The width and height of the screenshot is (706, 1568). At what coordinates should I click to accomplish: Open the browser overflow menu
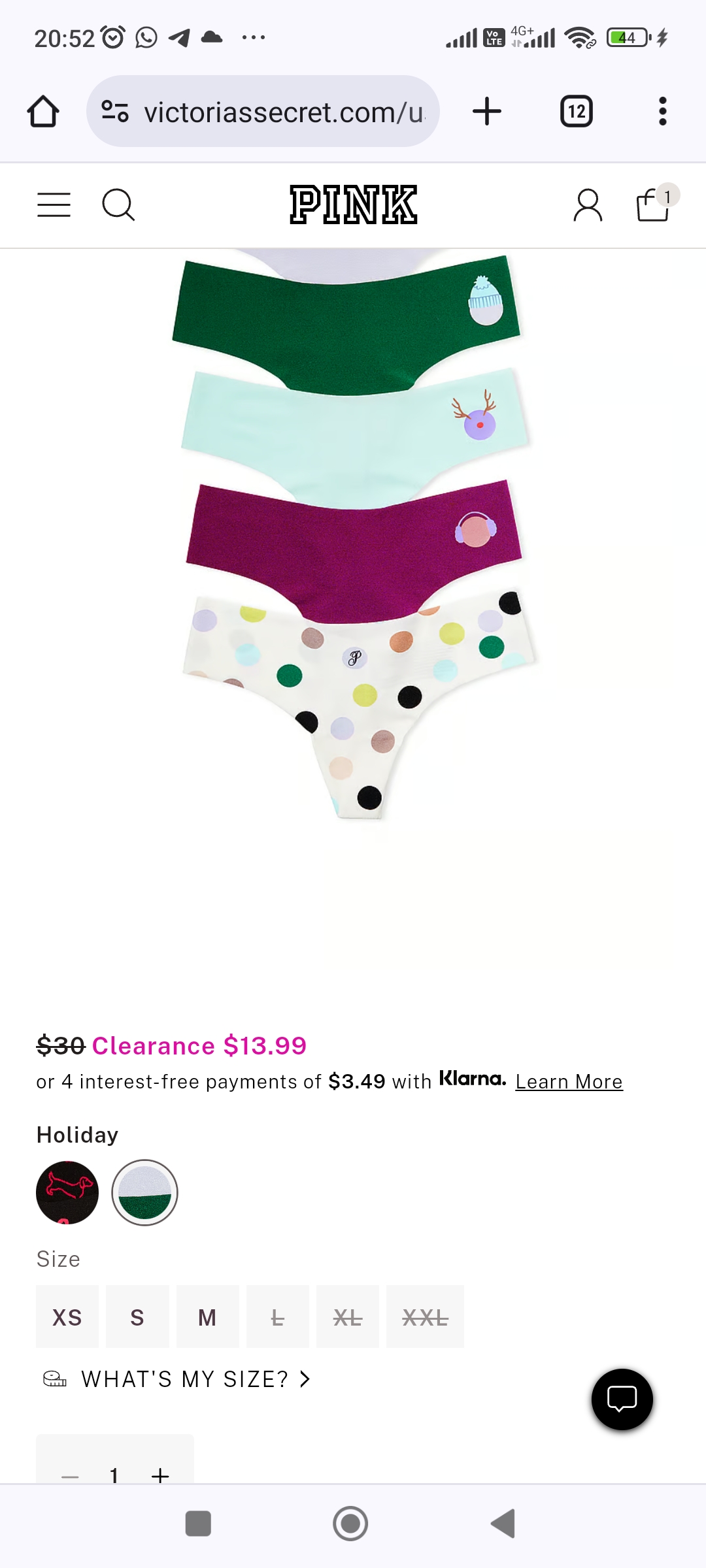click(x=662, y=112)
